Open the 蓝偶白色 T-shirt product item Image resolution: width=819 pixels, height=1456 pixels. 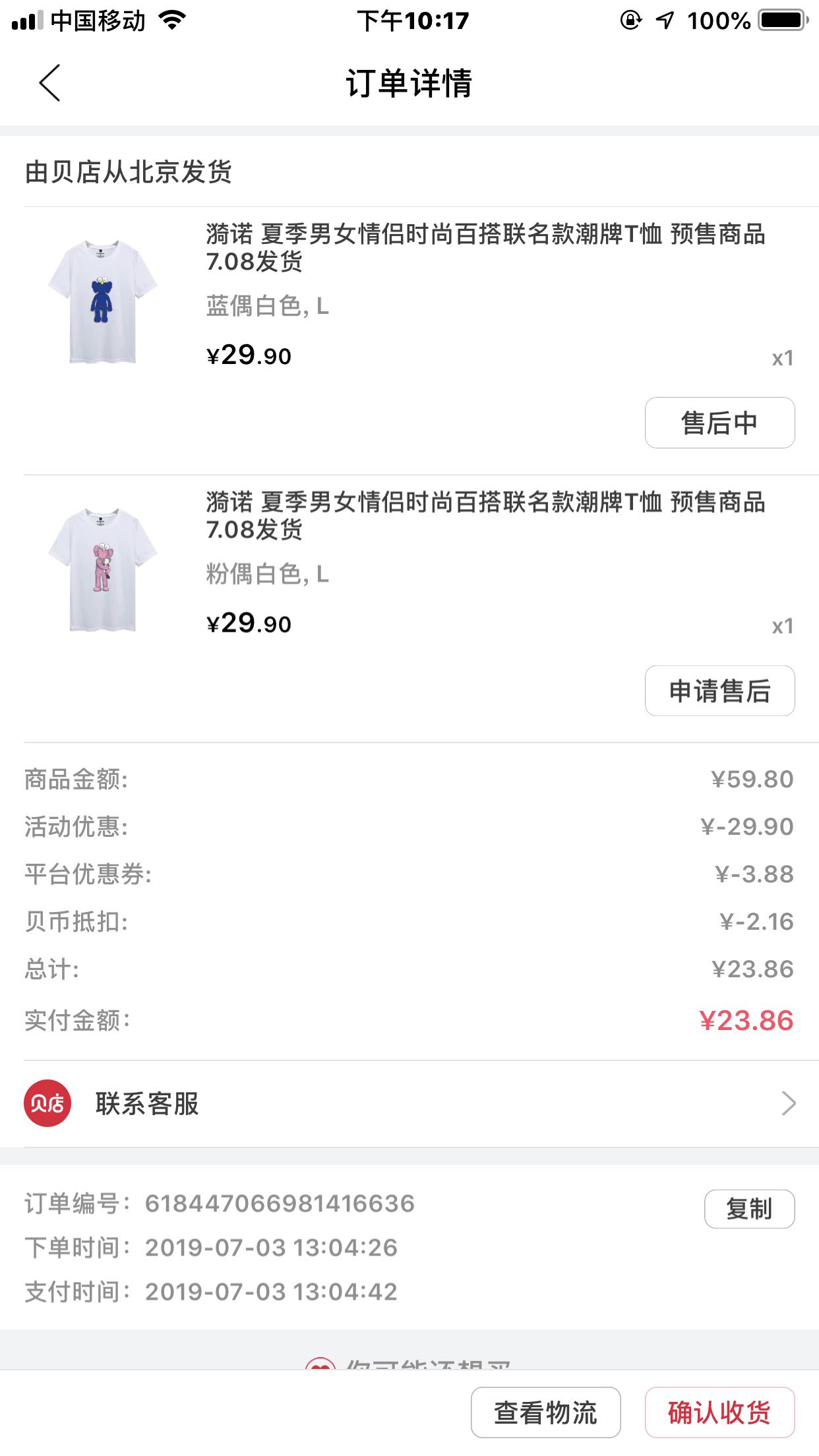coord(409,300)
